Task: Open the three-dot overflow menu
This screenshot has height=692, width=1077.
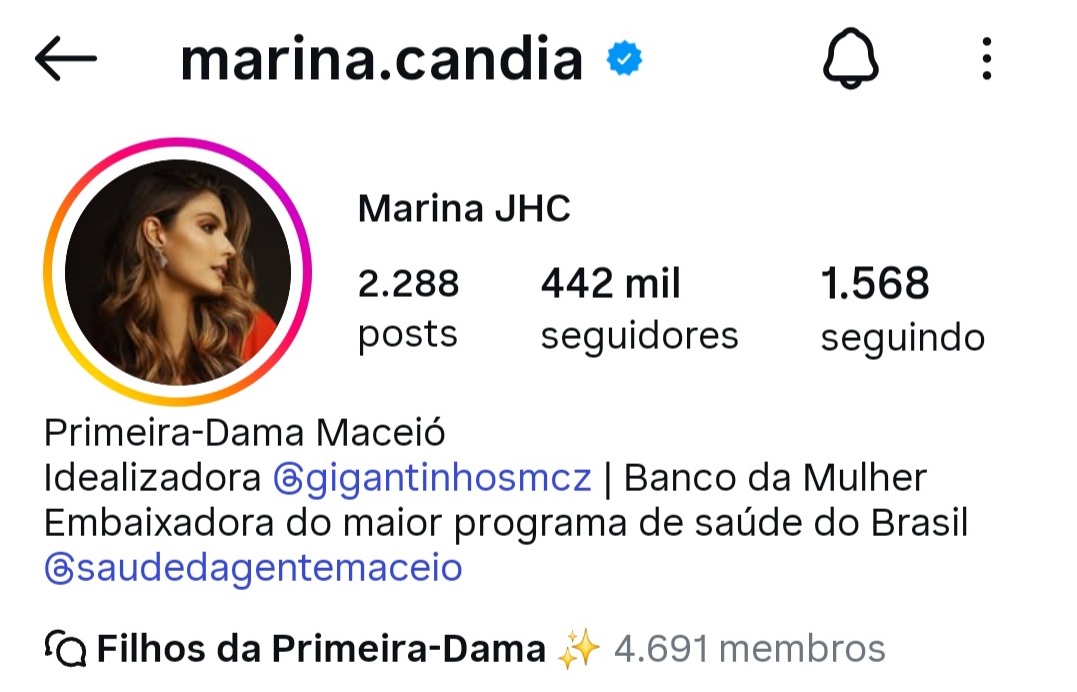Action: (x=986, y=59)
